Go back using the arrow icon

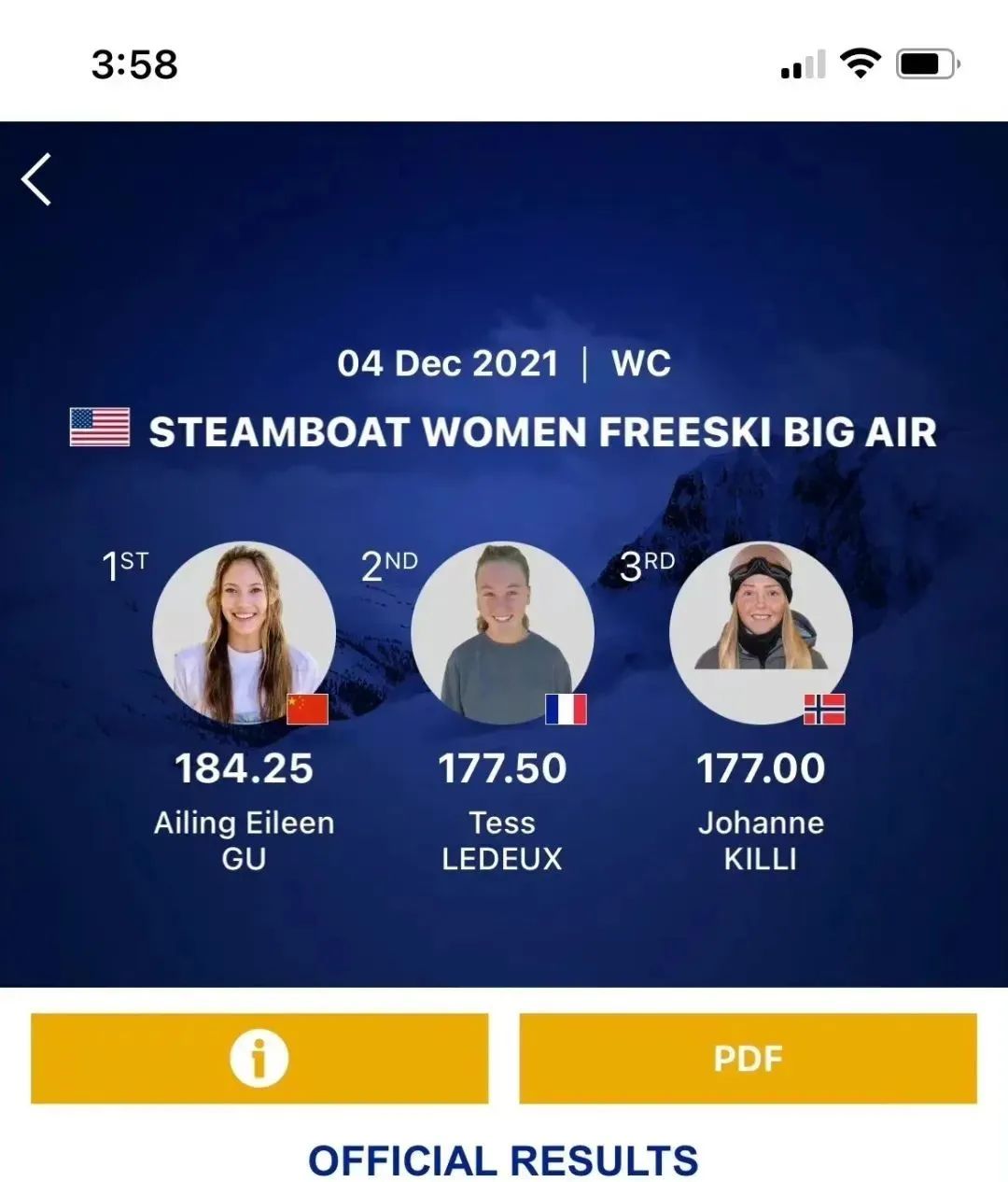point(37,179)
